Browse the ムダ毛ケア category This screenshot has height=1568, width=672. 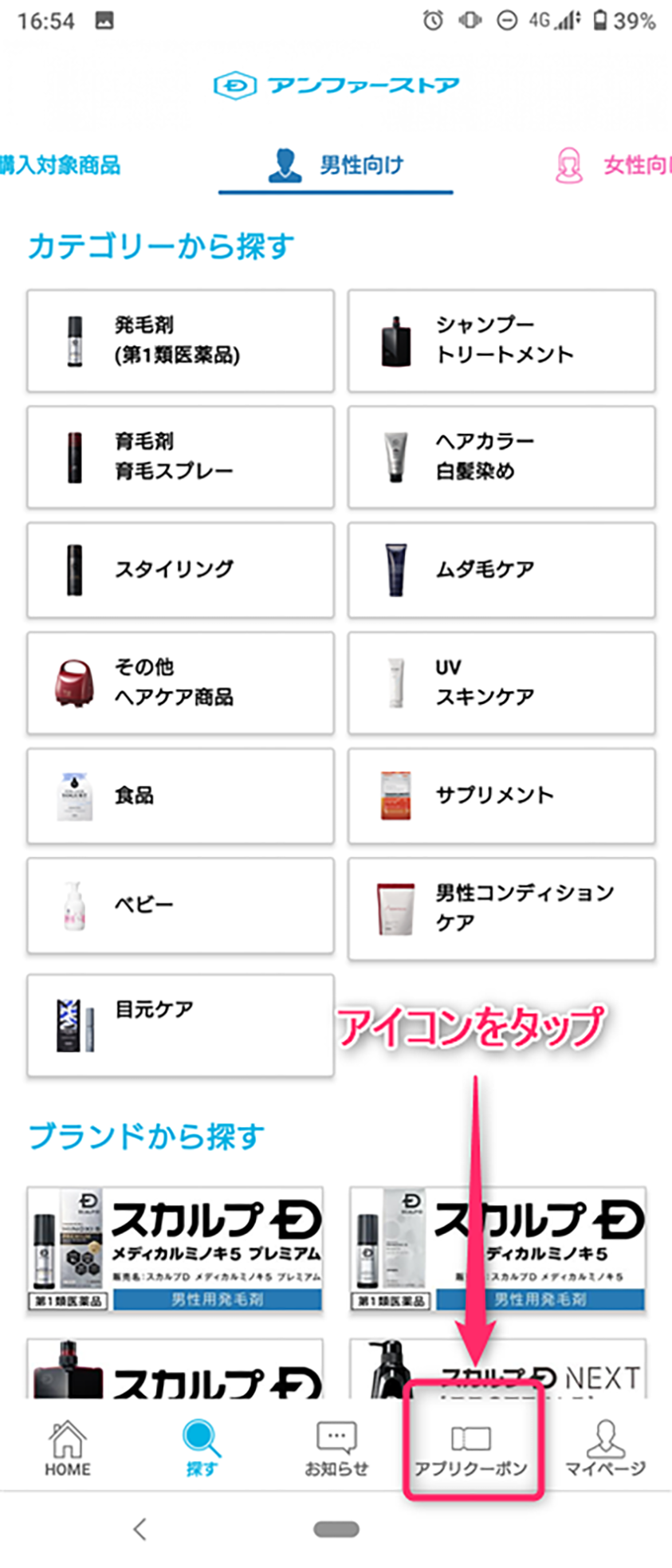point(501,570)
